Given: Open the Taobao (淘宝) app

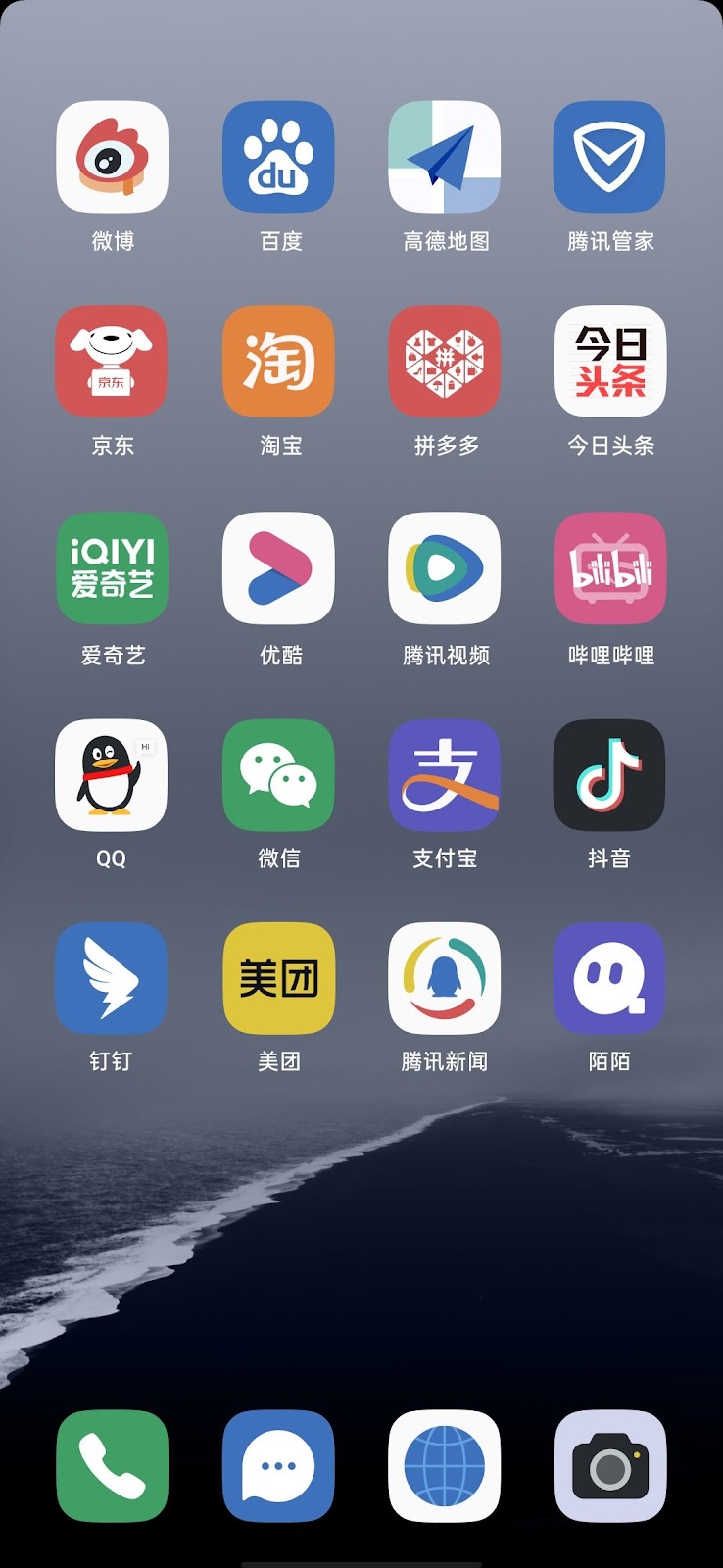Looking at the screenshot, I should pos(278,362).
